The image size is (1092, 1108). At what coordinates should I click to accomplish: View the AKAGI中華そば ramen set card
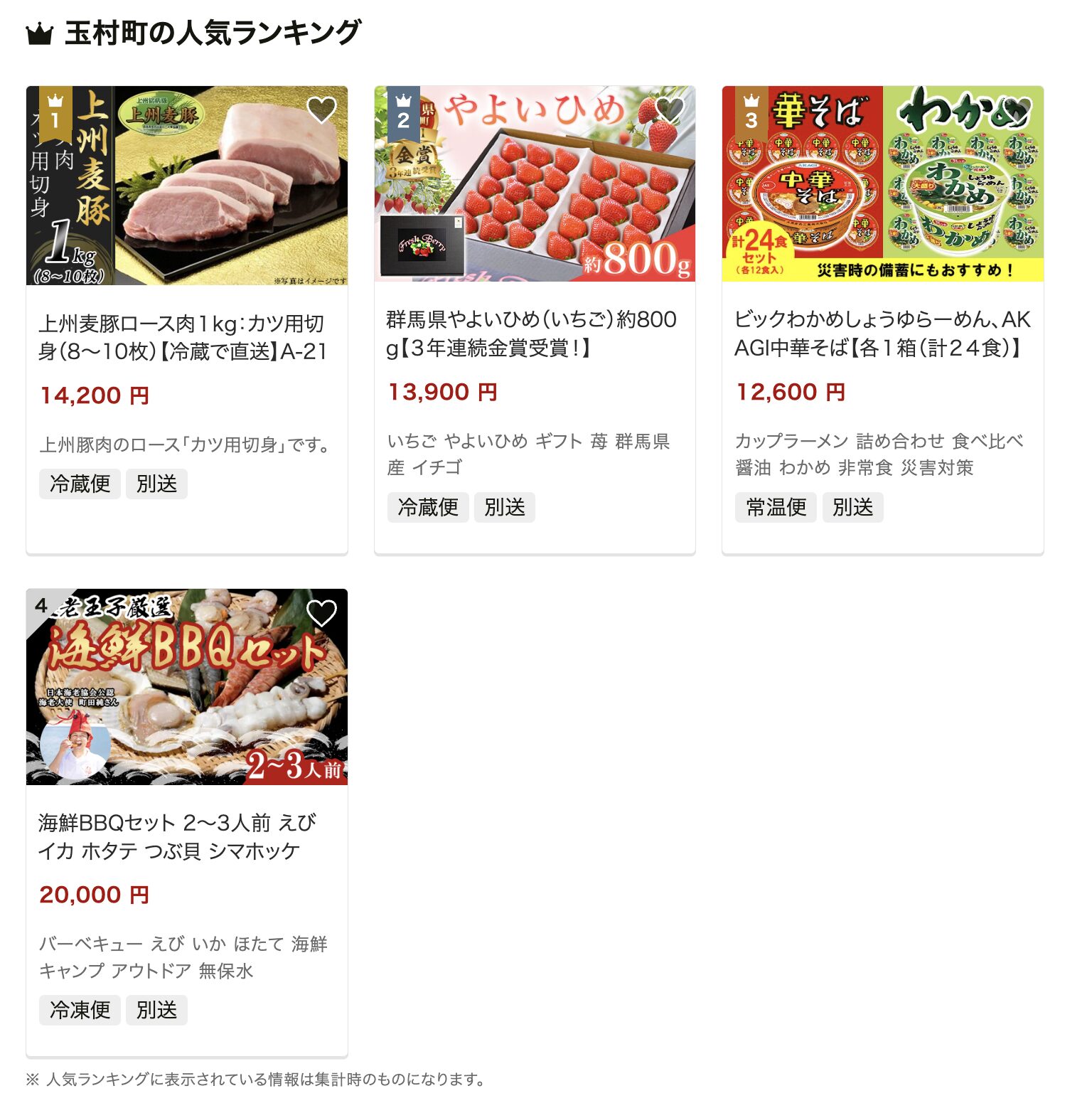pos(882,334)
